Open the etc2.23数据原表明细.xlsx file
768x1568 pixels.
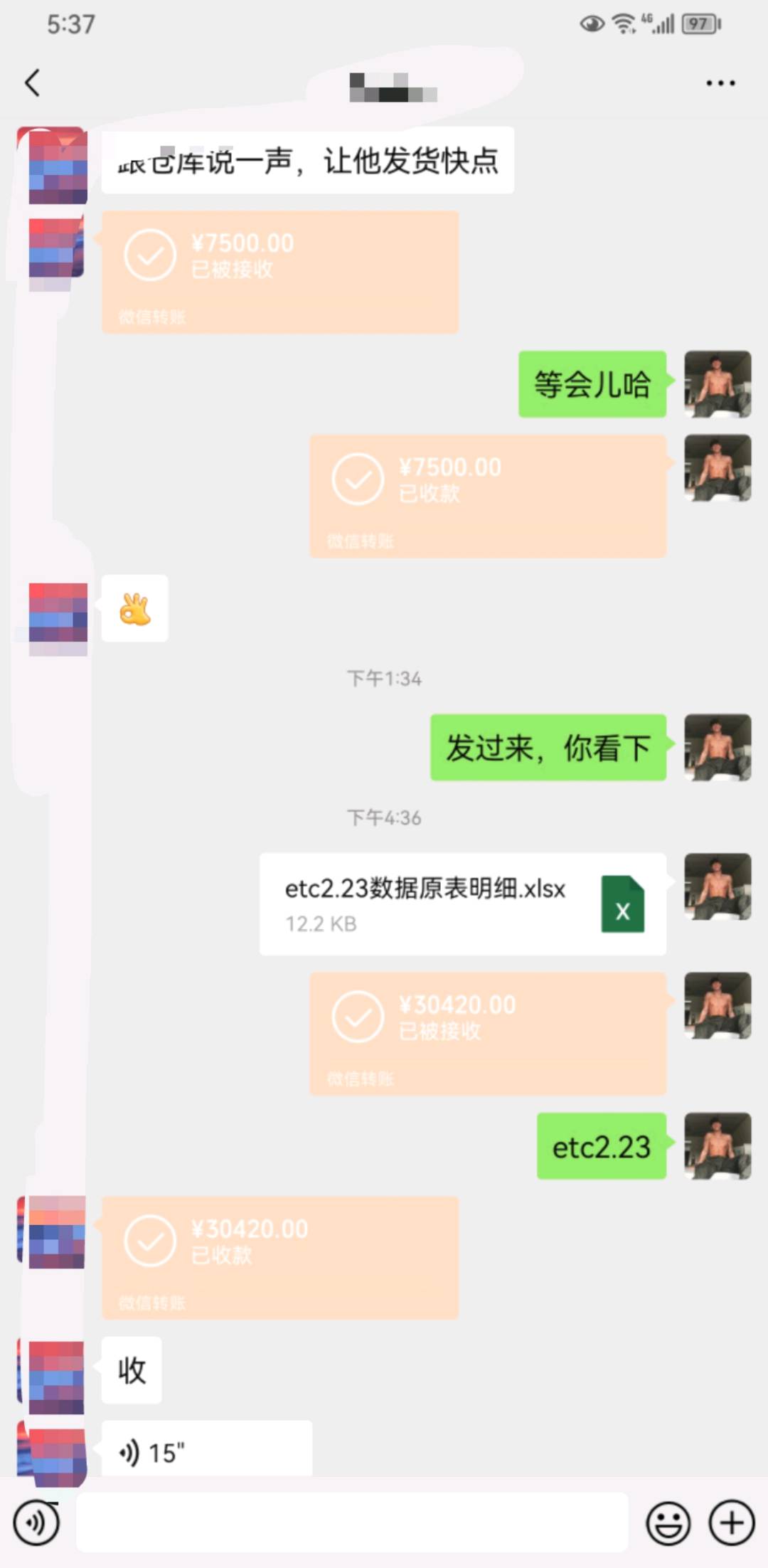[x=463, y=904]
